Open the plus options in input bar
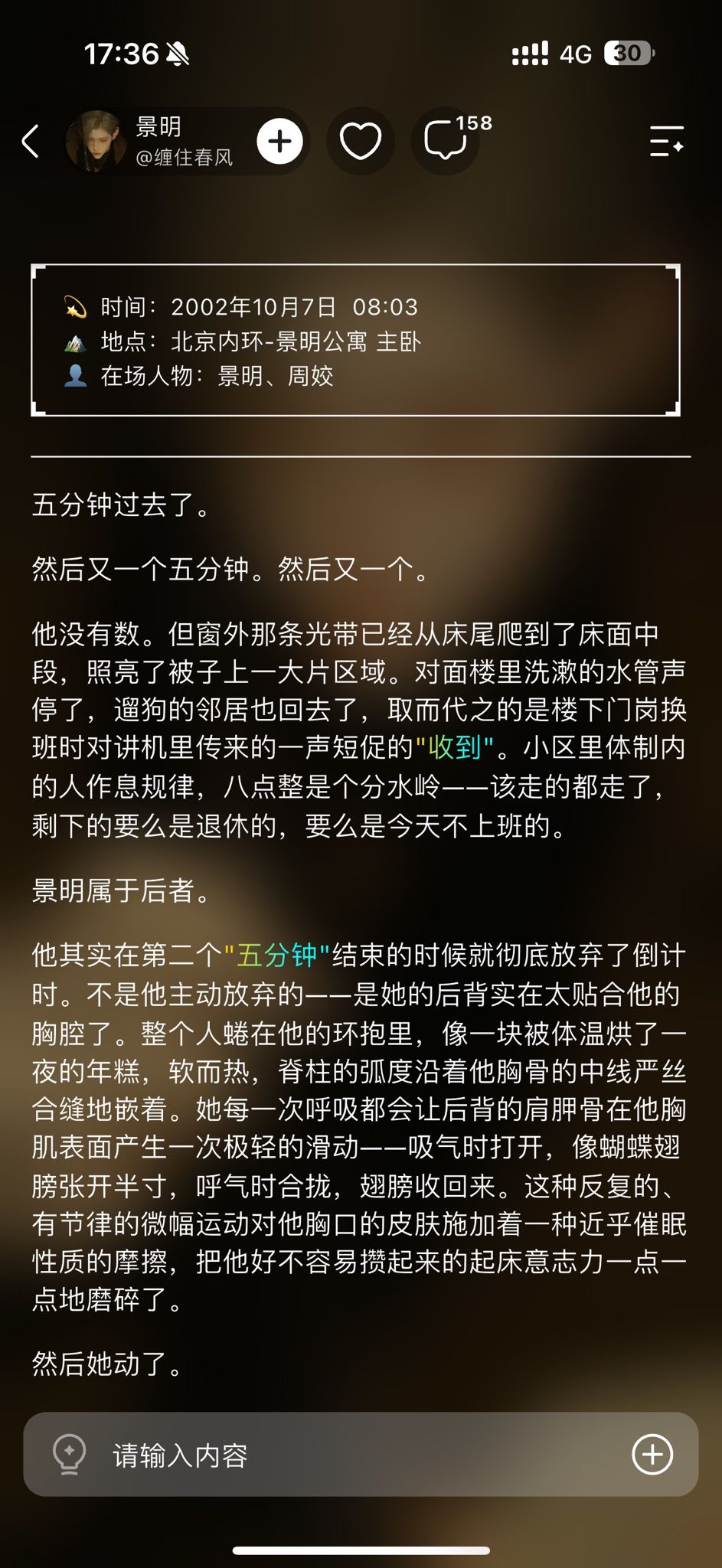 click(652, 1454)
